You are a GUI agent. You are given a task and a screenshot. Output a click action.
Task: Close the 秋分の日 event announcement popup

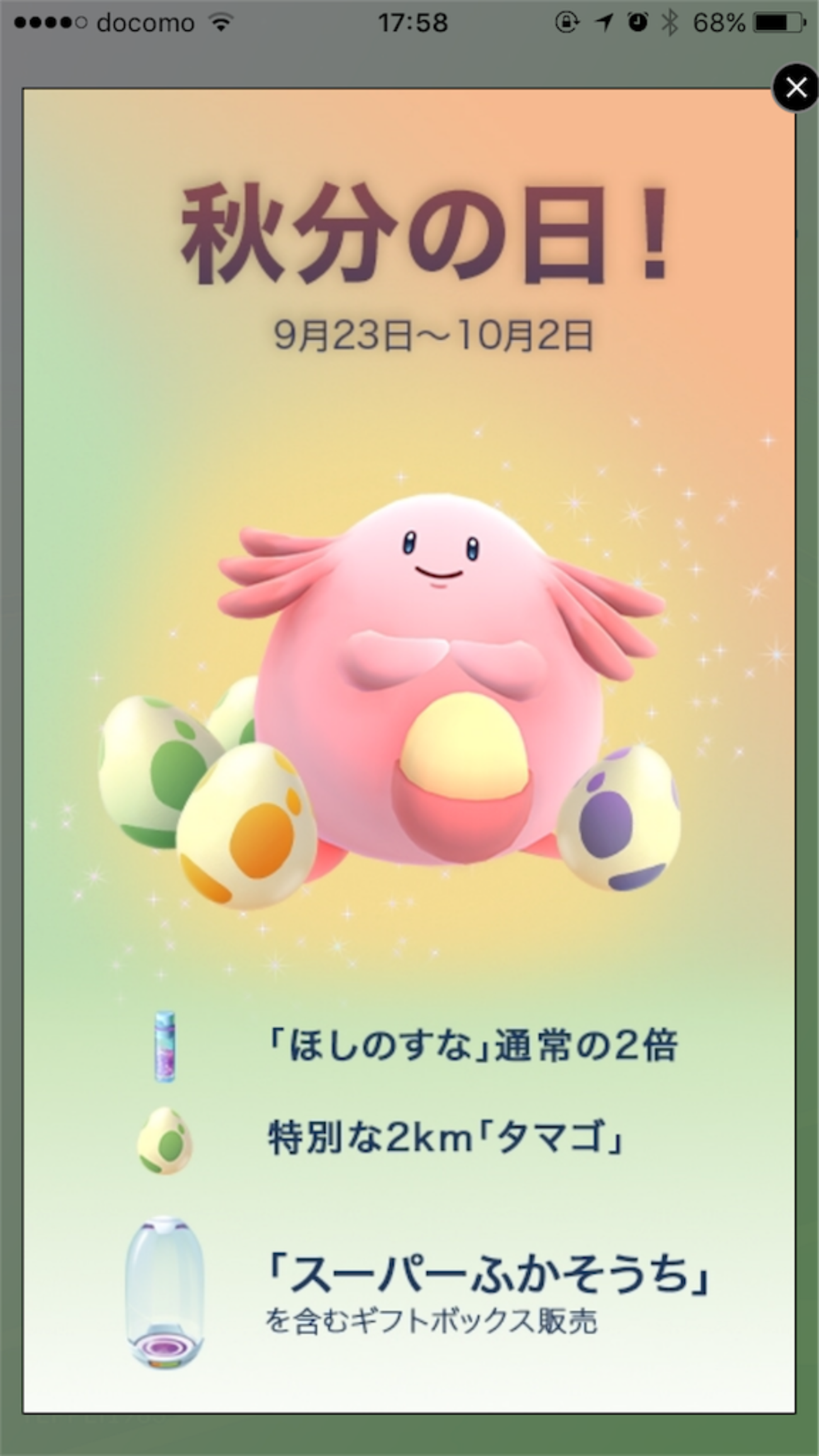coord(796,88)
